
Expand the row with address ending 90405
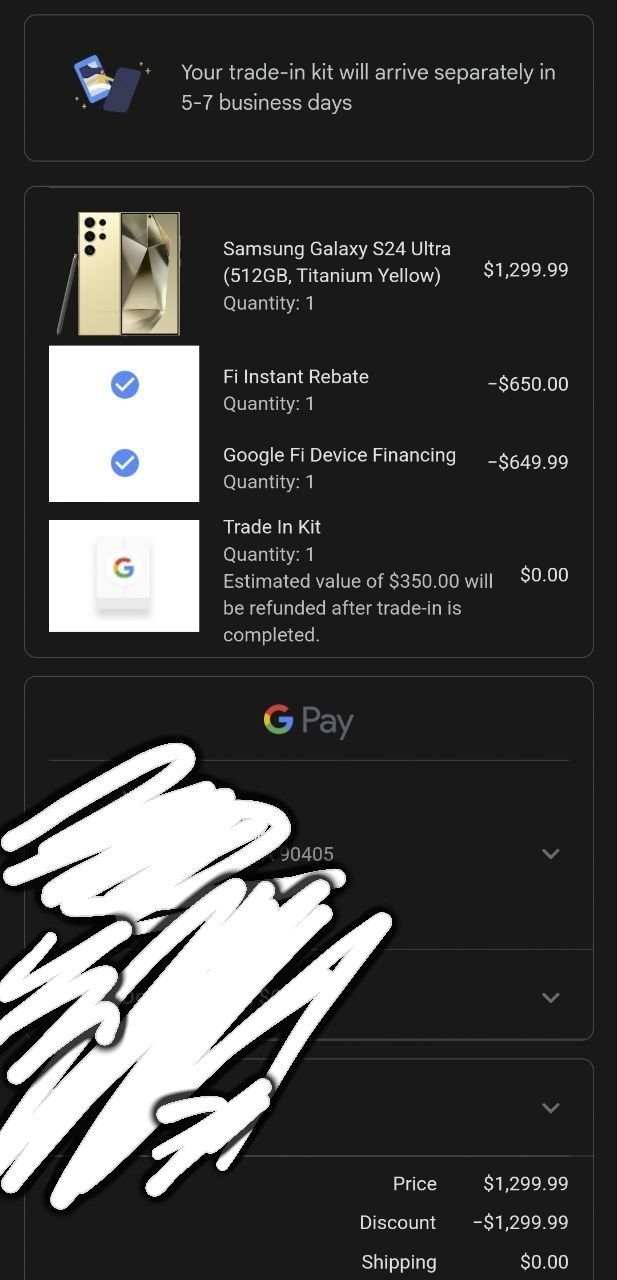[x=549, y=854]
